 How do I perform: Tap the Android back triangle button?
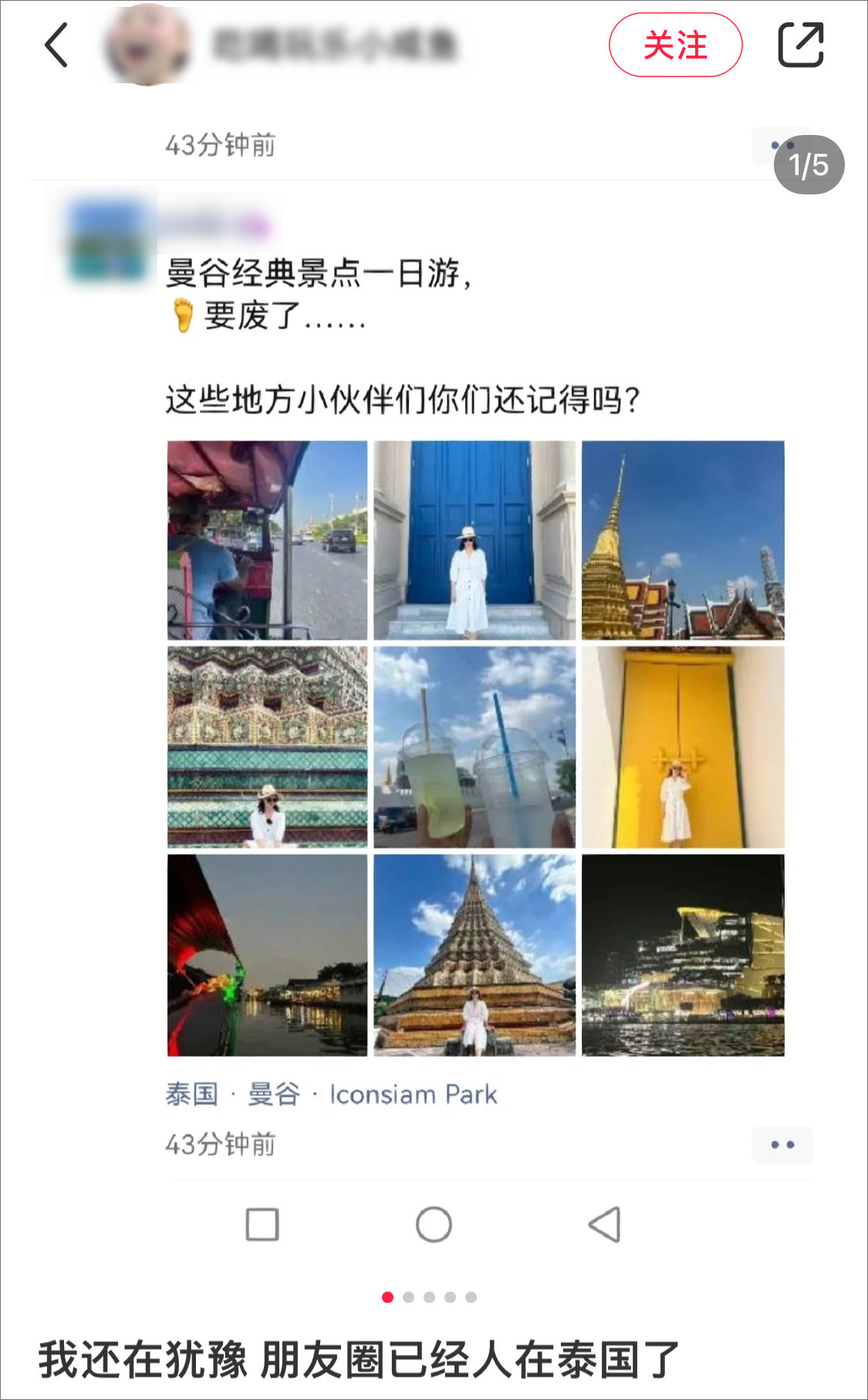pyautogui.click(x=603, y=1224)
